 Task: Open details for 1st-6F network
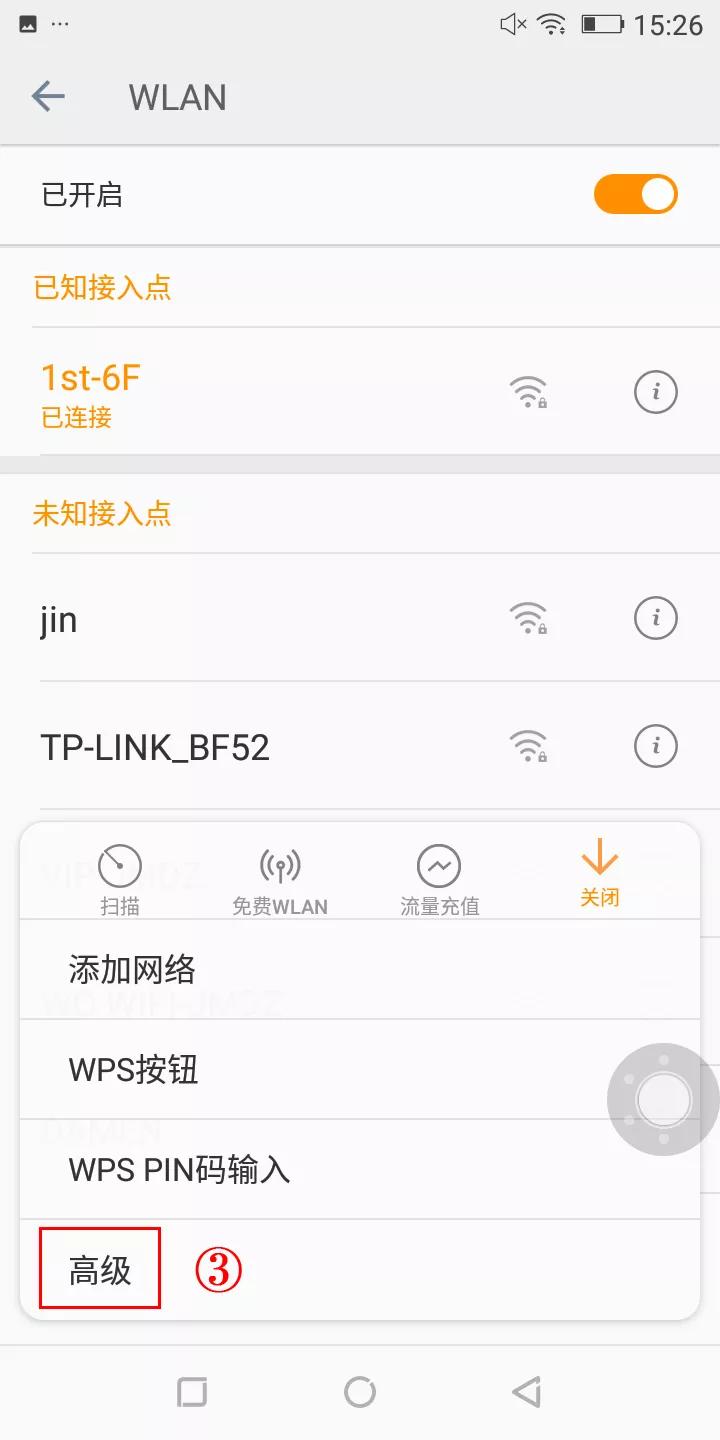point(655,392)
